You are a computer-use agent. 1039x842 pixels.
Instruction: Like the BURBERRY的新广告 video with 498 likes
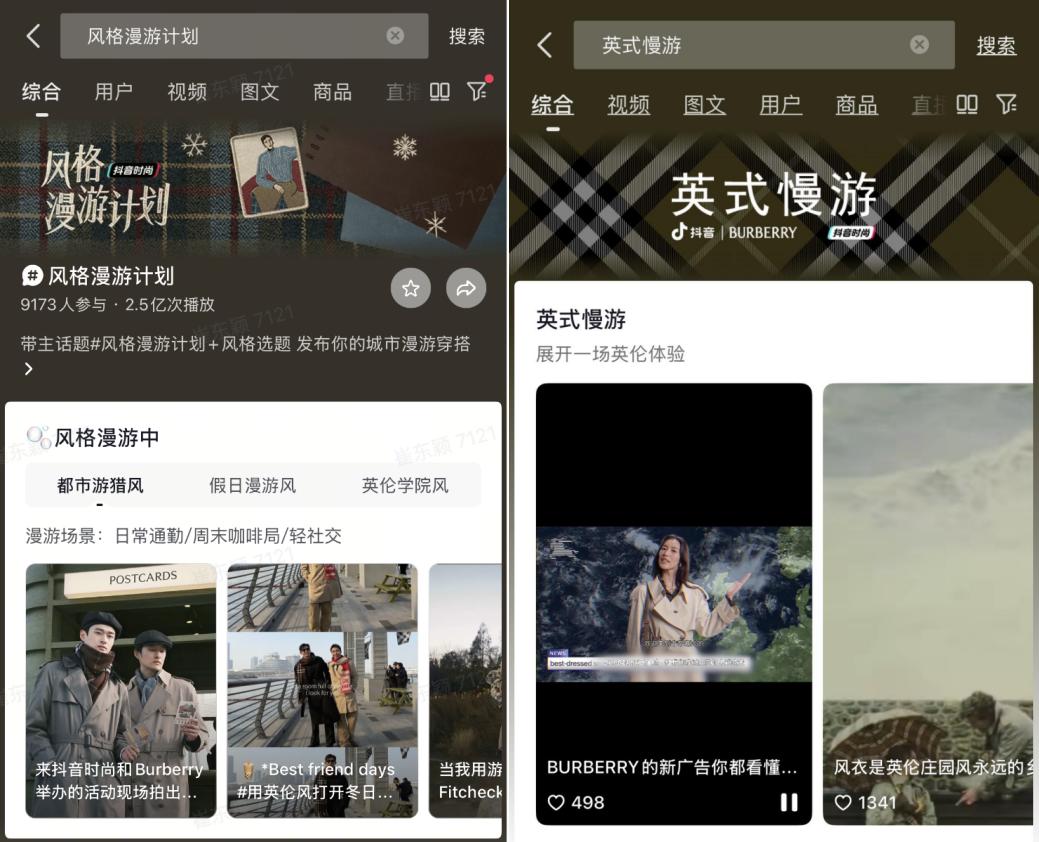tap(557, 802)
